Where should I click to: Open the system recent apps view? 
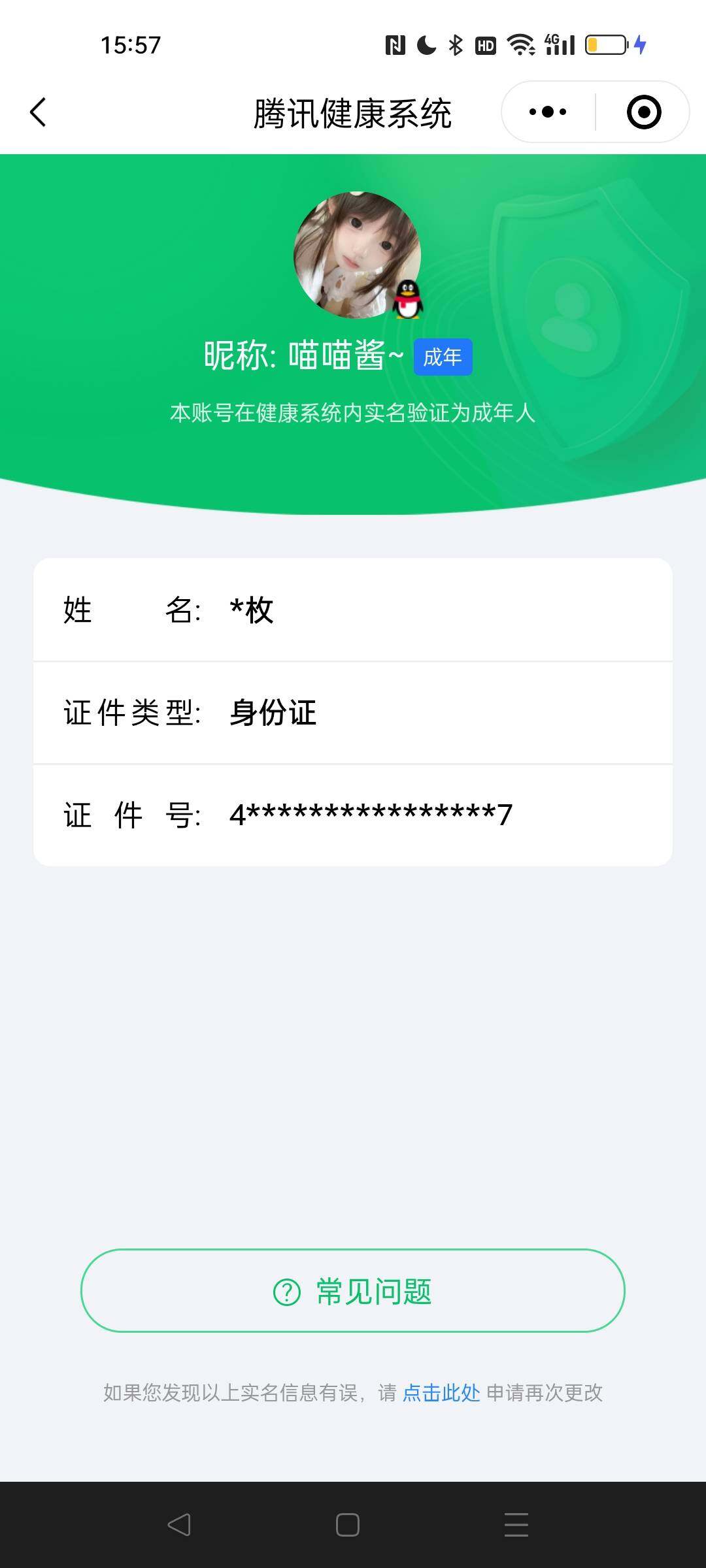[x=516, y=1524]
